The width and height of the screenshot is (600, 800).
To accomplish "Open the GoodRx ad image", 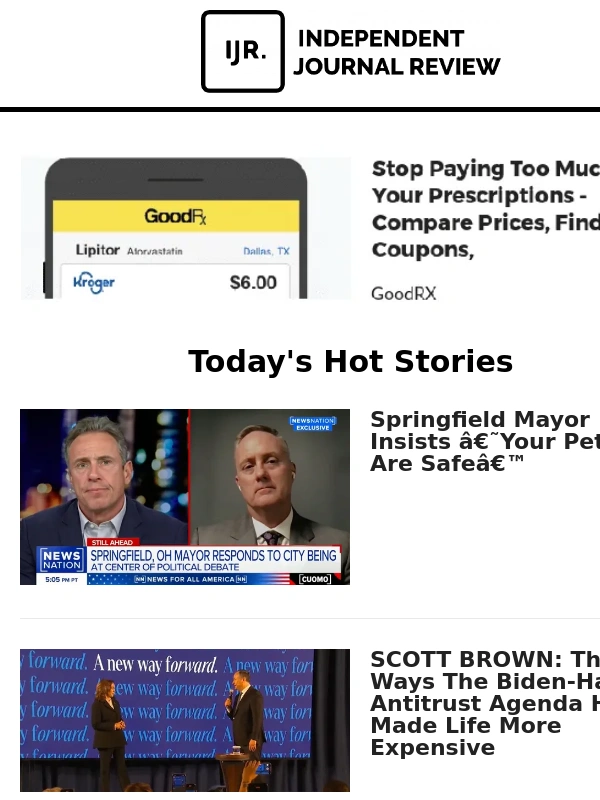I will pos(186,228).
